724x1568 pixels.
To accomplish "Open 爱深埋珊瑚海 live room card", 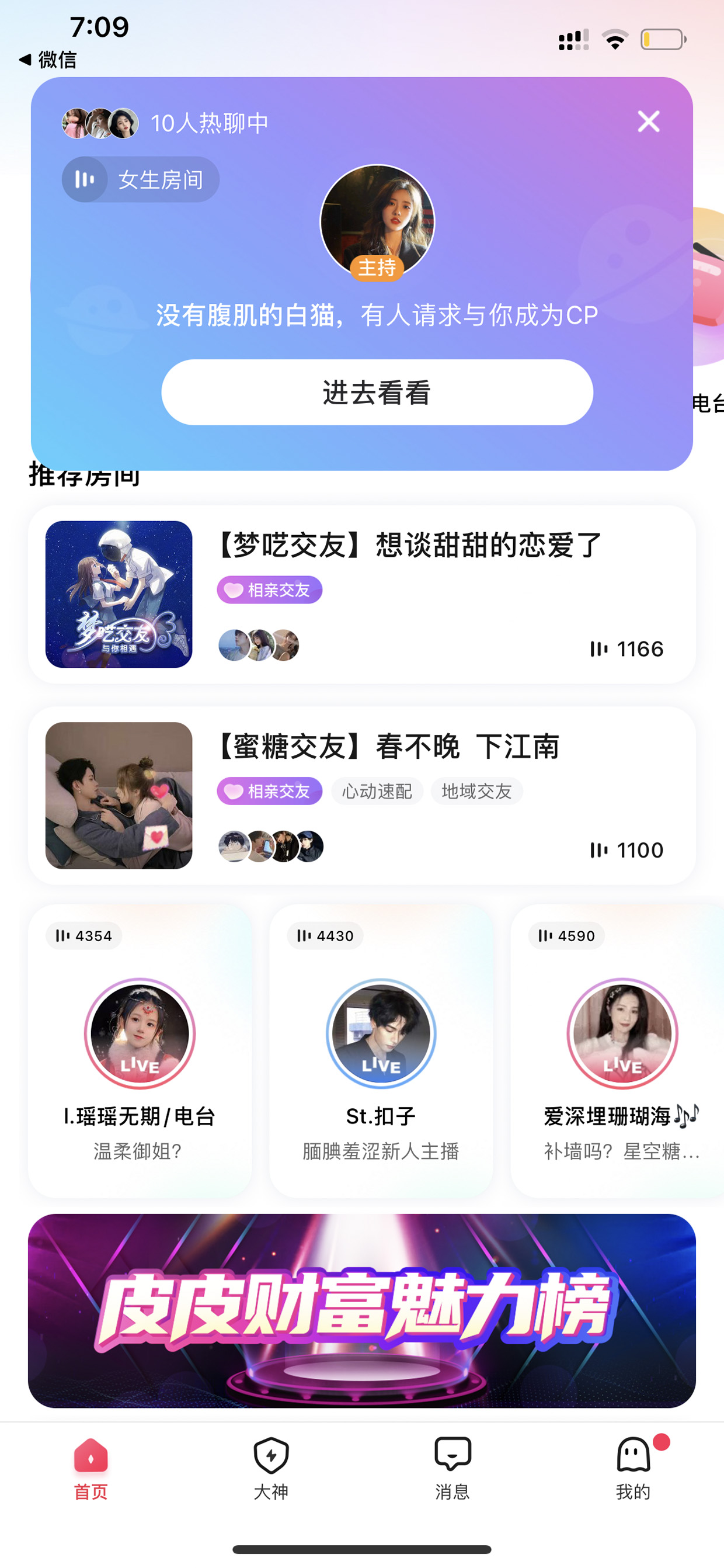I will pos(618,1051).
